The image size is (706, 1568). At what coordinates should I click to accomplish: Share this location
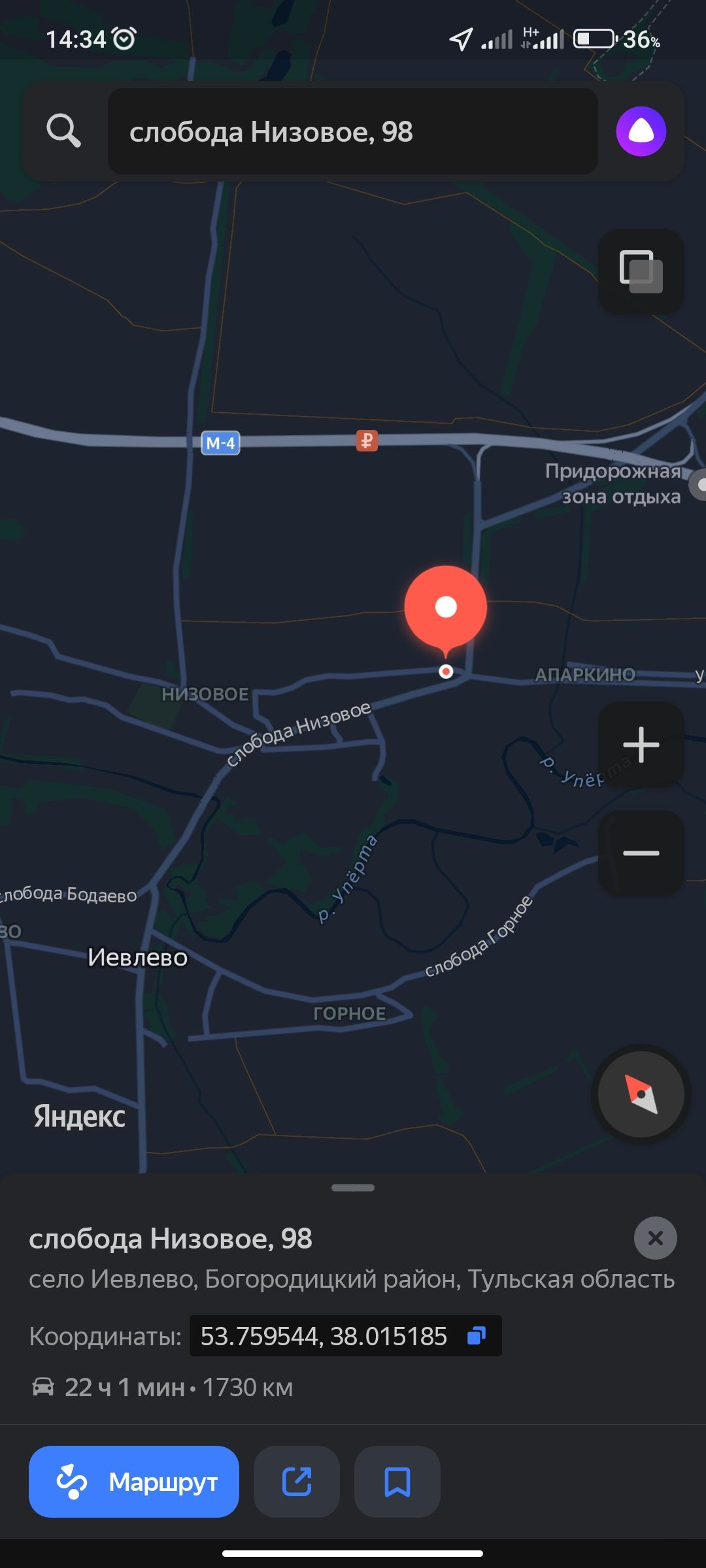[297, 1482]
